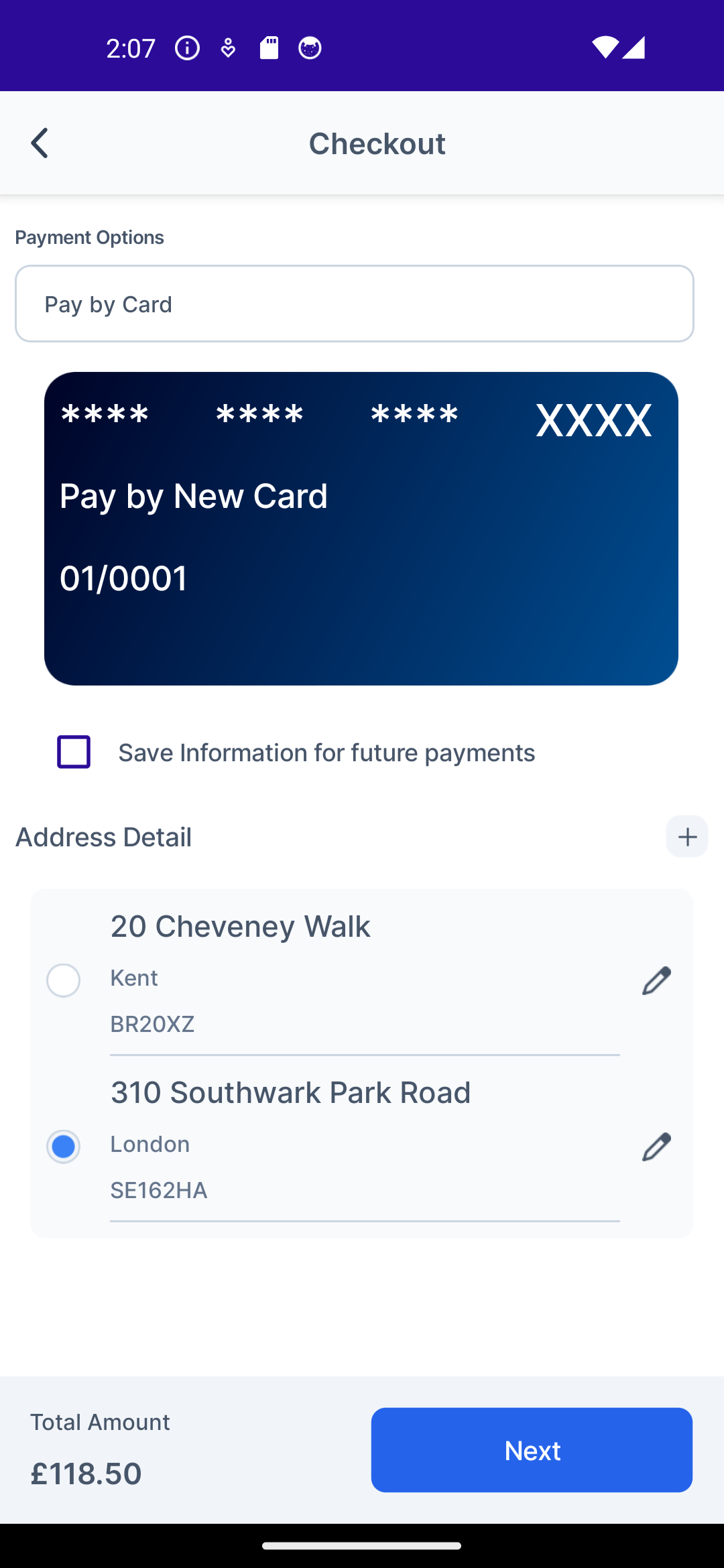
Task: Select the 20 Cheveney Walk address
Action: [64, 980]
